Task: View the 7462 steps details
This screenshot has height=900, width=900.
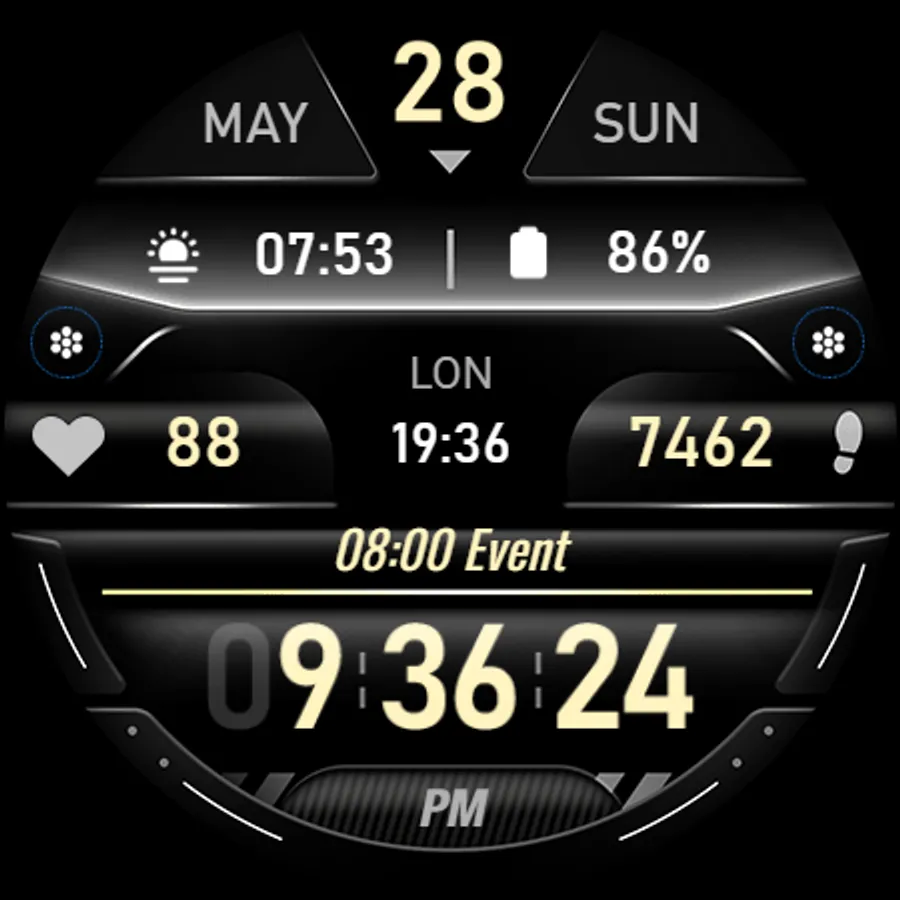Action: pos(702,442)
